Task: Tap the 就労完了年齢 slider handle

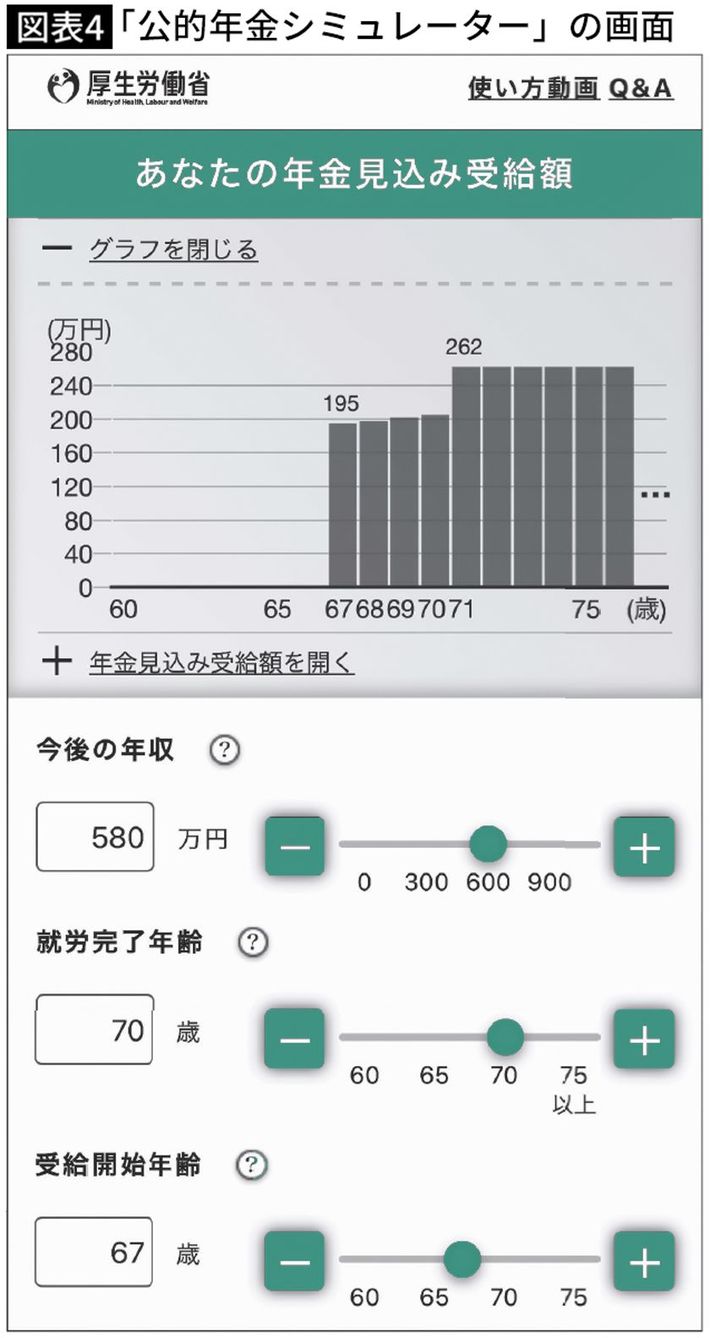Action: click(505, 1037)
